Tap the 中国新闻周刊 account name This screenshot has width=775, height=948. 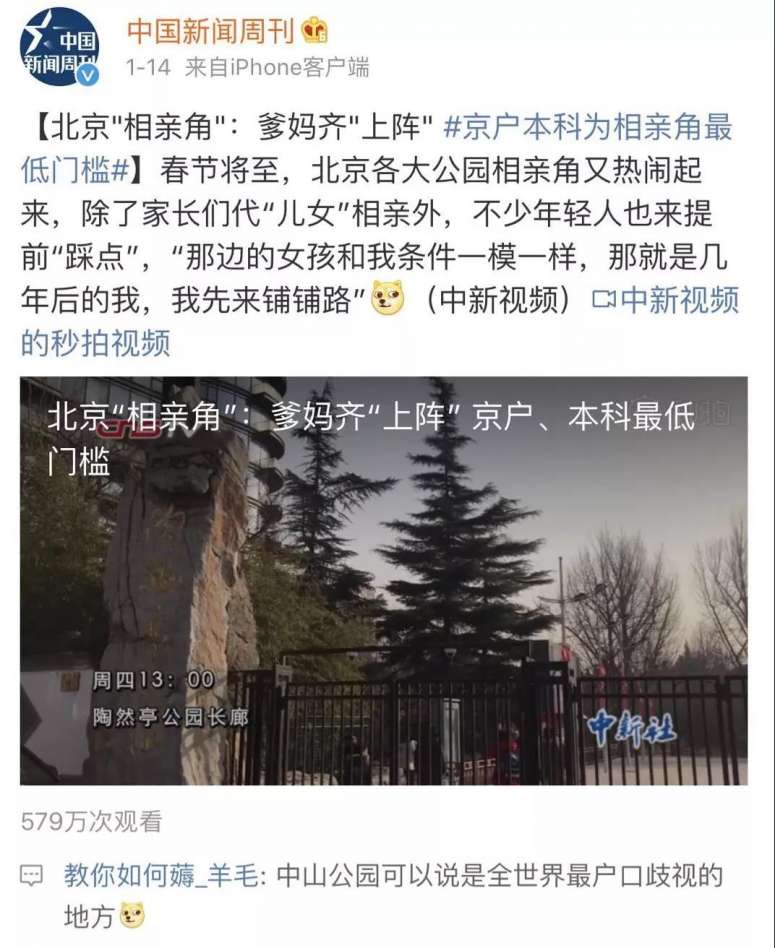coord(210,31)
